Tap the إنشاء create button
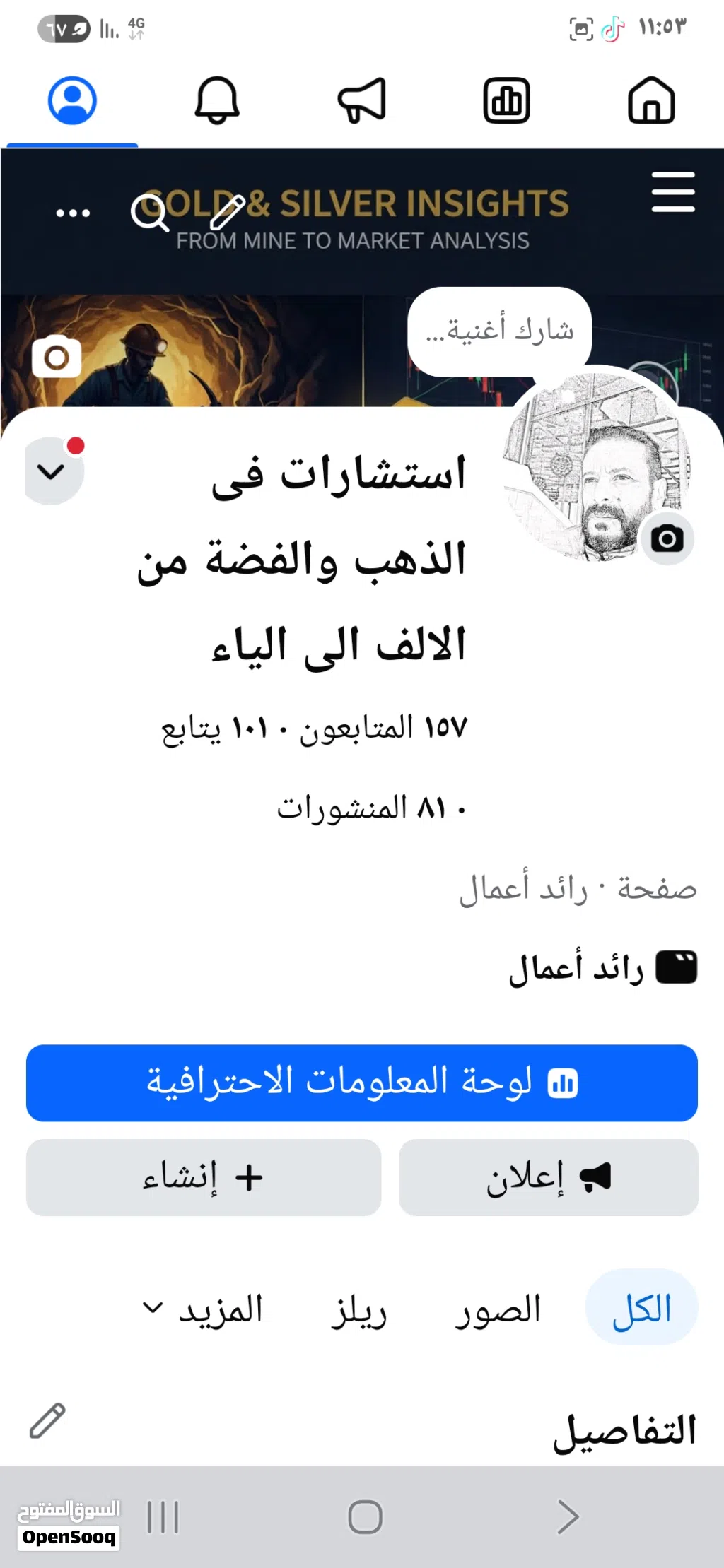The width and height of the screenshot is (724, 1568). (x=204, y=1177)
